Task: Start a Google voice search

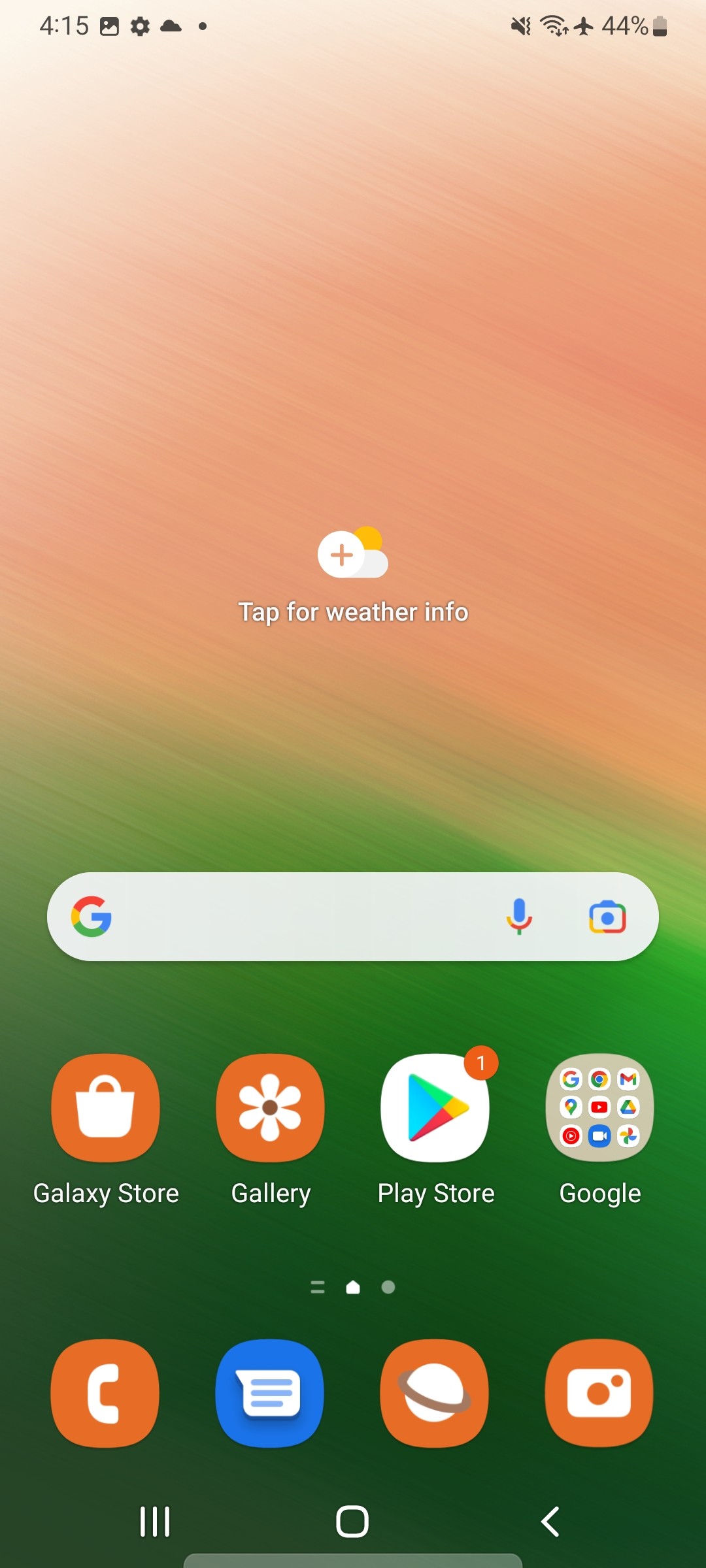Action: (519, 916)
